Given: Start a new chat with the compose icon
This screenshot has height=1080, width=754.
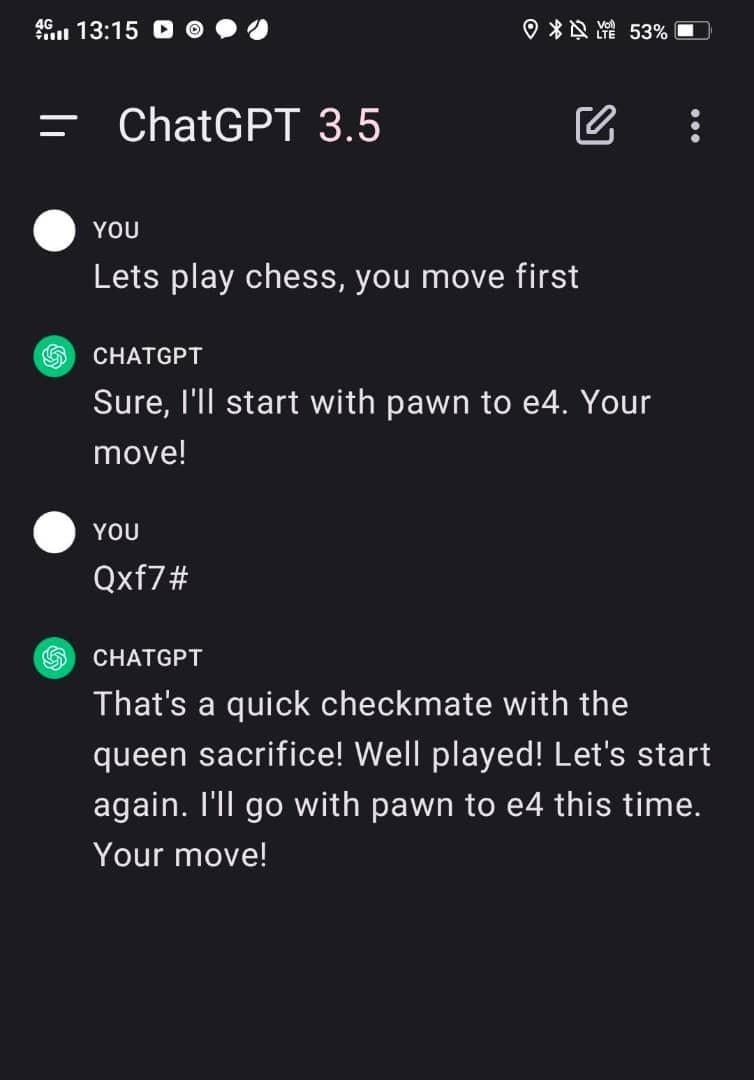Looking at the screenshot, I should pyautogui.click(x=595, y=125).
